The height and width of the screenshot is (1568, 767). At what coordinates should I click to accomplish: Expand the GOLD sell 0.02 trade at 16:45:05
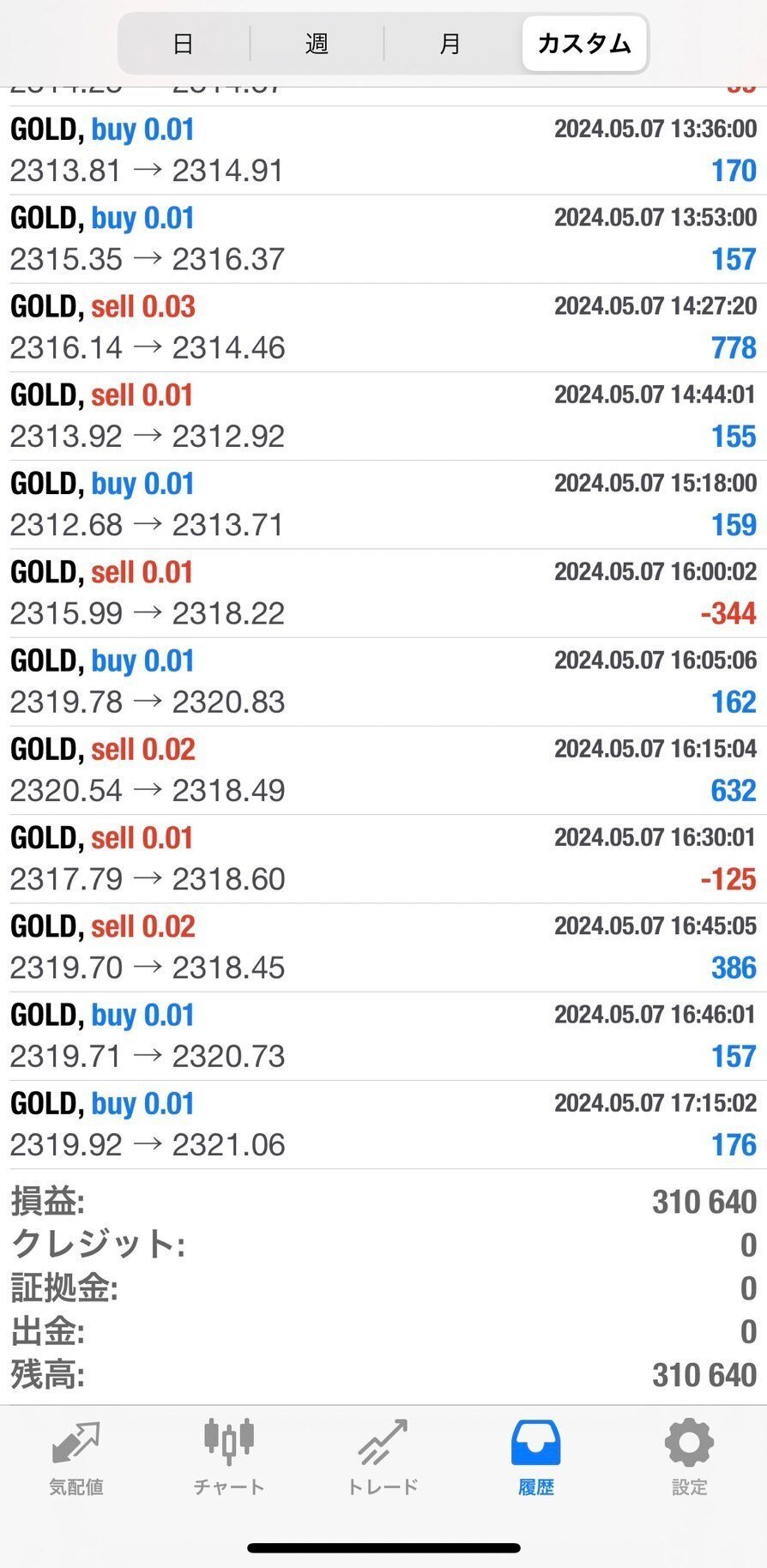pos(383,948)
